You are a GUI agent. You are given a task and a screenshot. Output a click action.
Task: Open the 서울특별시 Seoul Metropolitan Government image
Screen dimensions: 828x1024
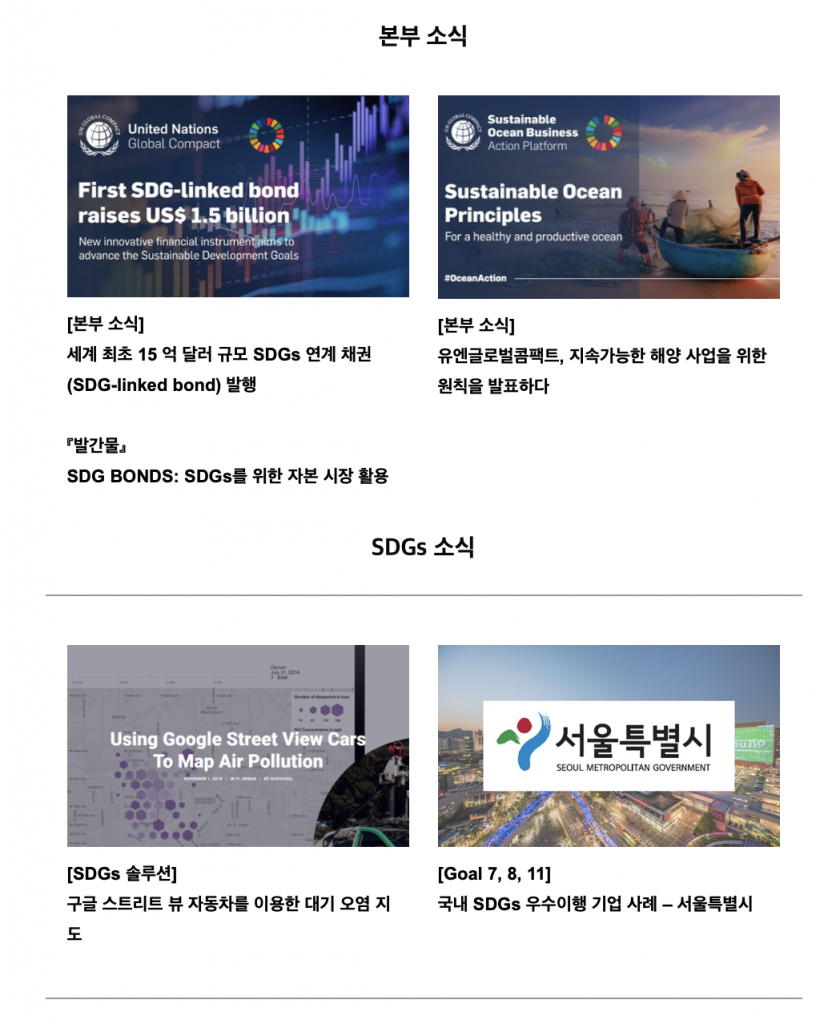click(x=608, y=746)
